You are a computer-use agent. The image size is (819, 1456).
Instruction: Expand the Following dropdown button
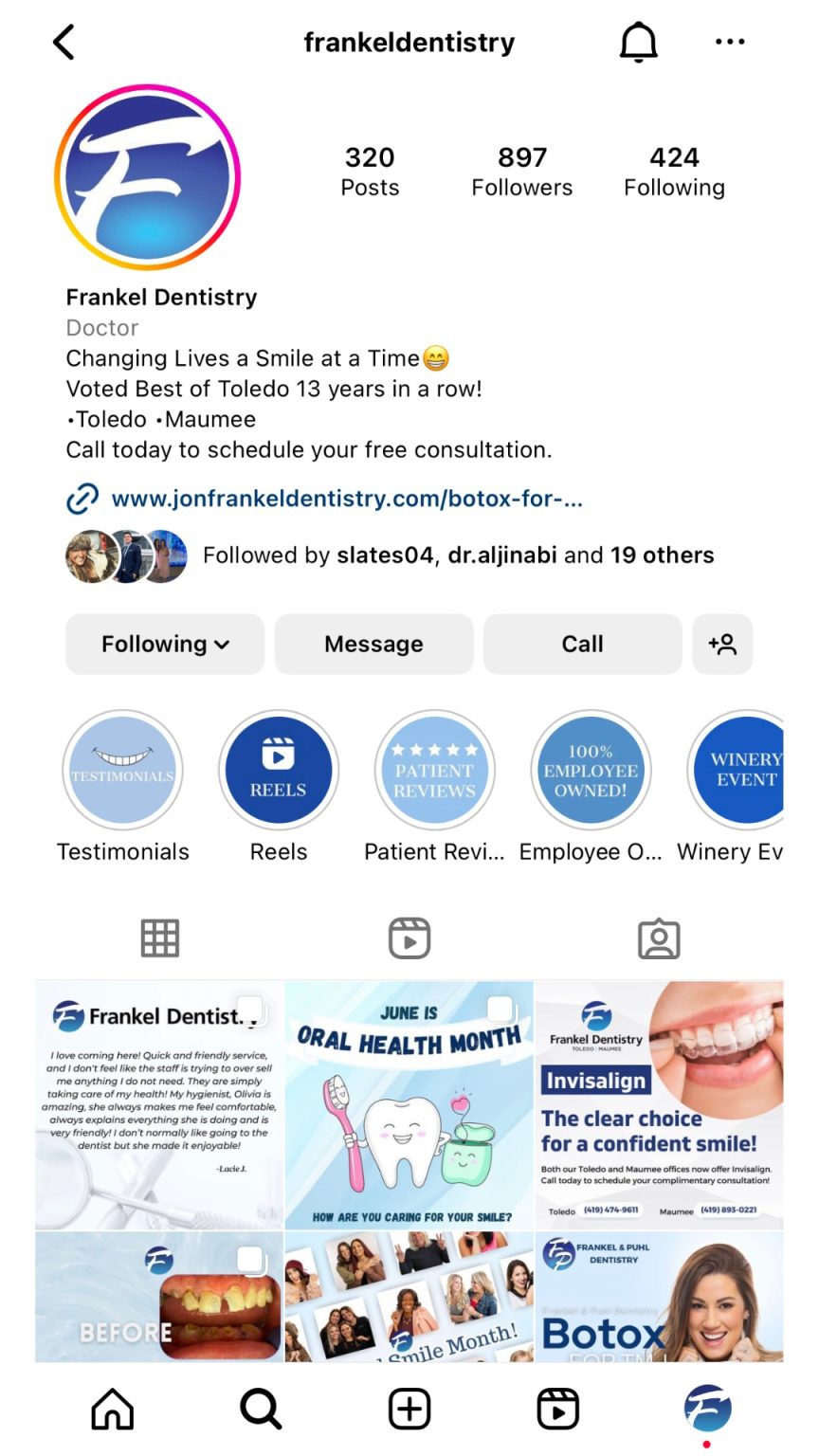[165, 644]
